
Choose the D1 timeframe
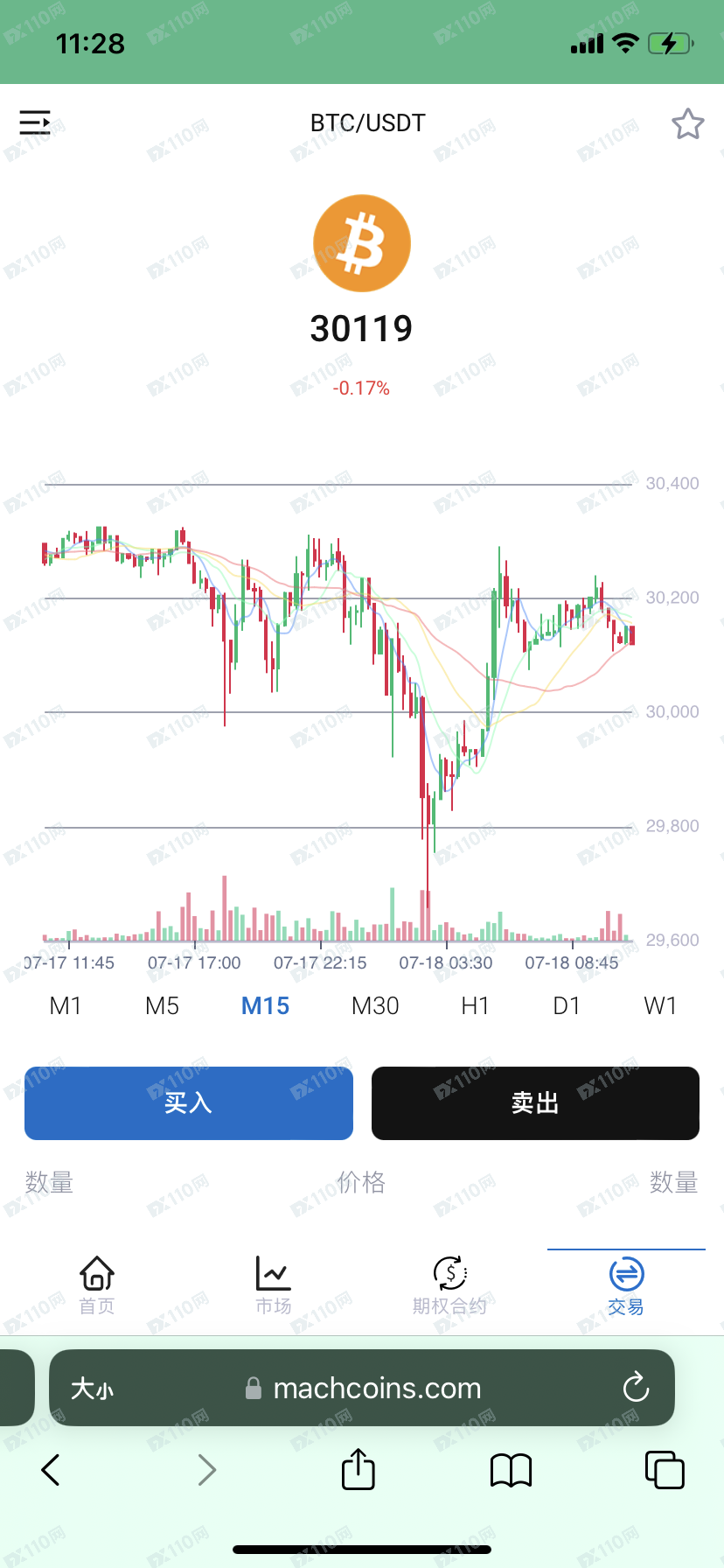click(567, 1006)
